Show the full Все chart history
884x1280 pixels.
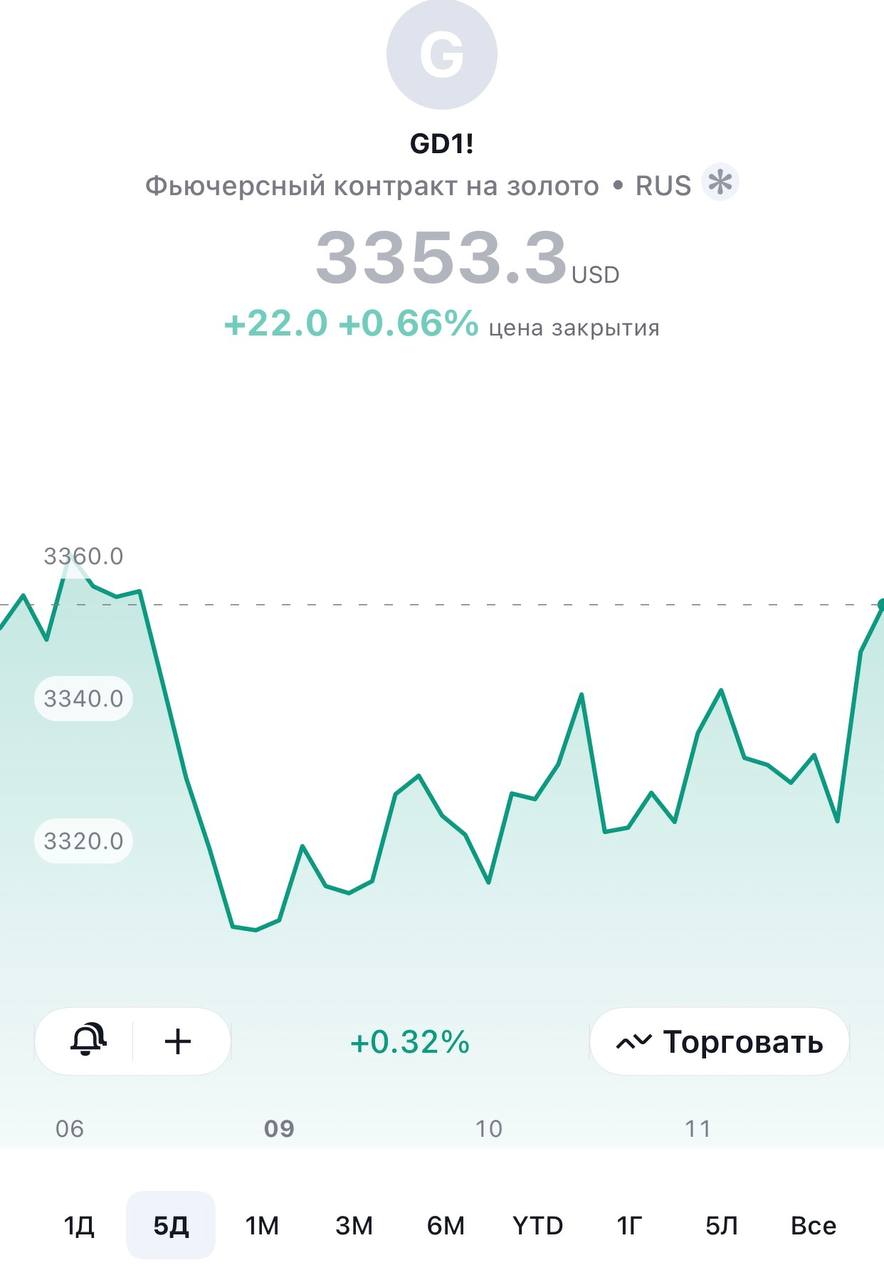813,1225
